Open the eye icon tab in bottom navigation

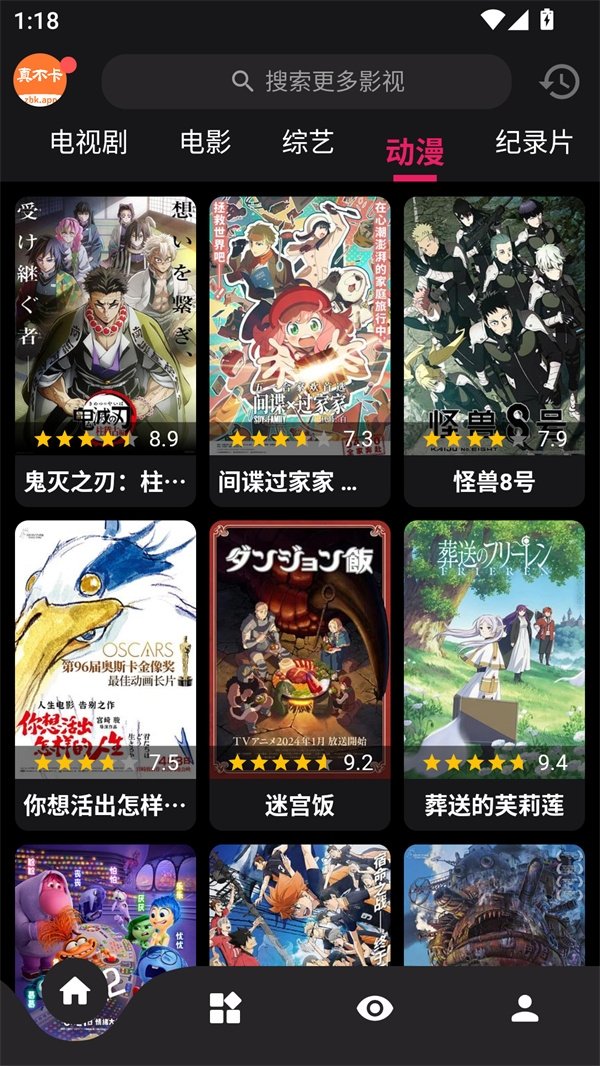[375, 1008]
